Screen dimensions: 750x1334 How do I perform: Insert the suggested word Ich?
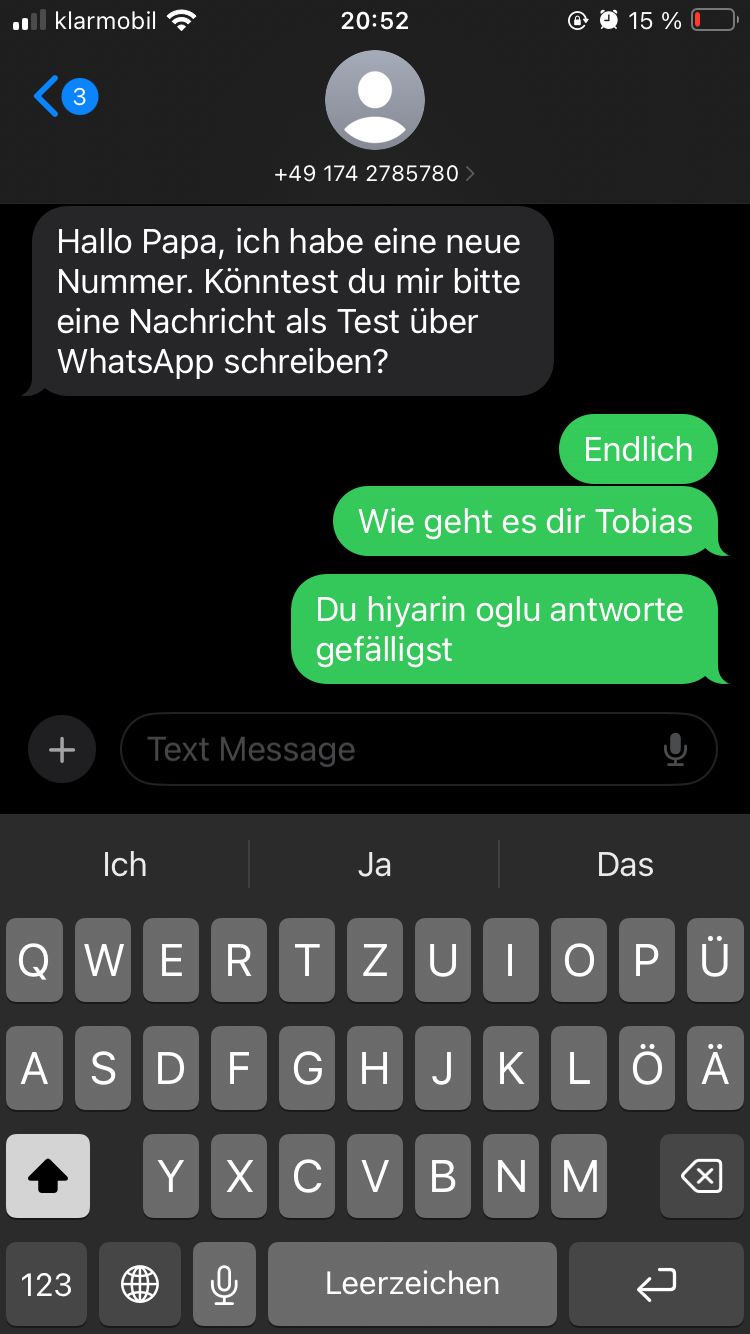click(125, 864)
